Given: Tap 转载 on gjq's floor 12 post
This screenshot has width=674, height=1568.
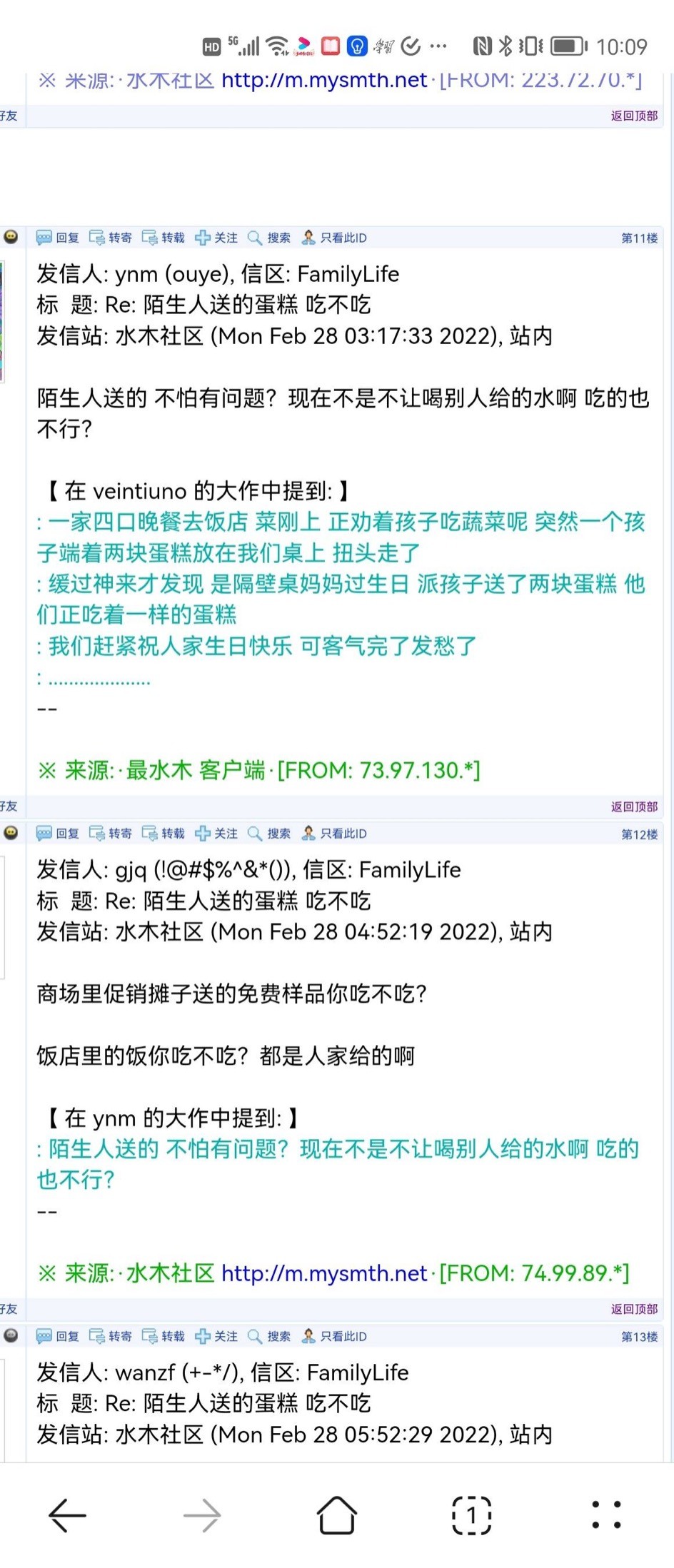Looking at the screenshot, I should tap(164, 834).
